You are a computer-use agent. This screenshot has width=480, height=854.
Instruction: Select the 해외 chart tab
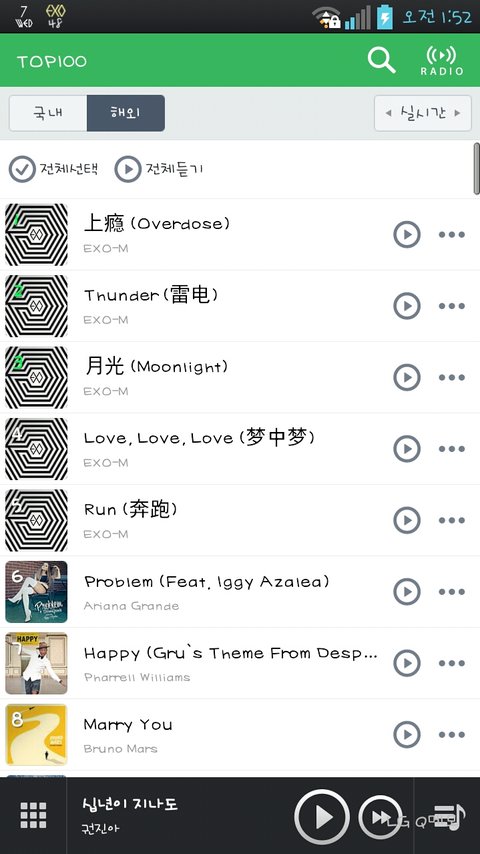point(126,113)
